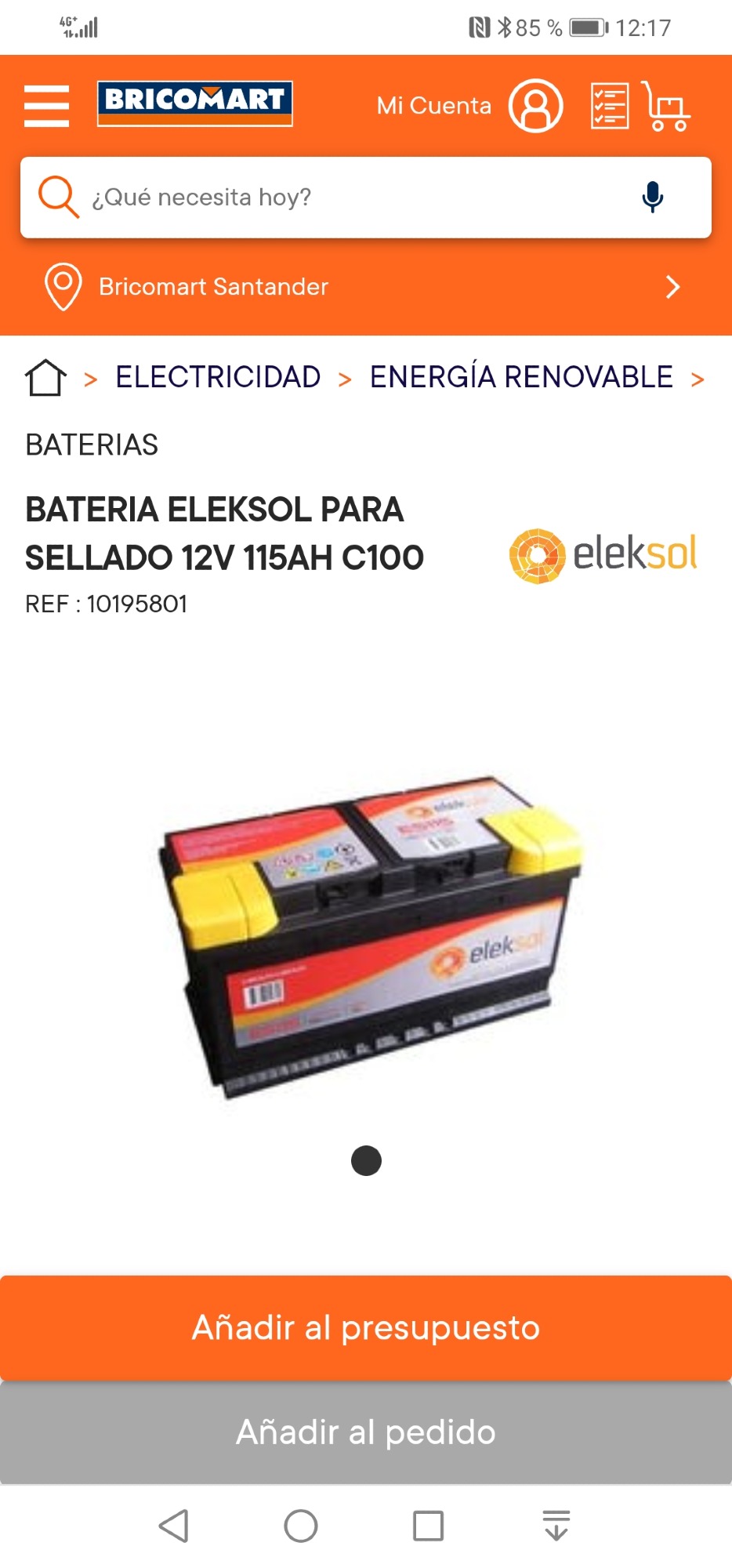The height and width of the screenshot is (1568, 732).
Task: View the shopping cart
Action: (x=665, y=106)
